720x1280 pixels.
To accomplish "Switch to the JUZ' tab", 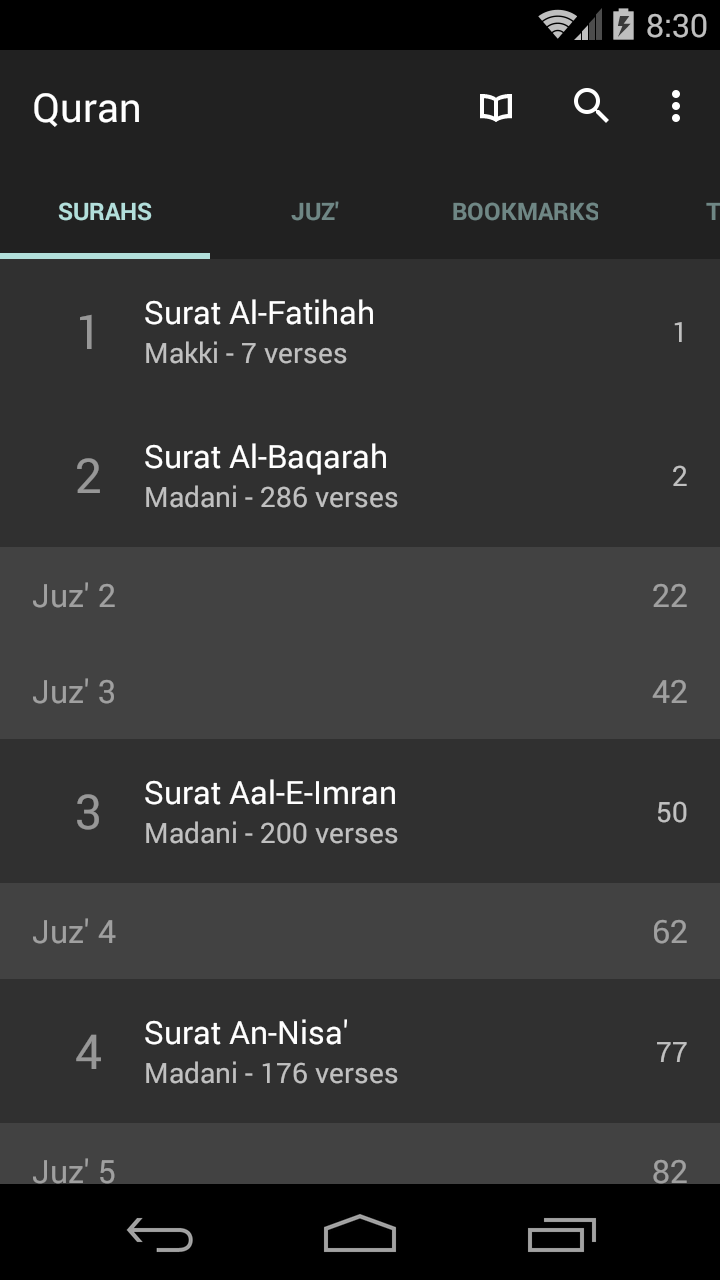I will (315, 211).
